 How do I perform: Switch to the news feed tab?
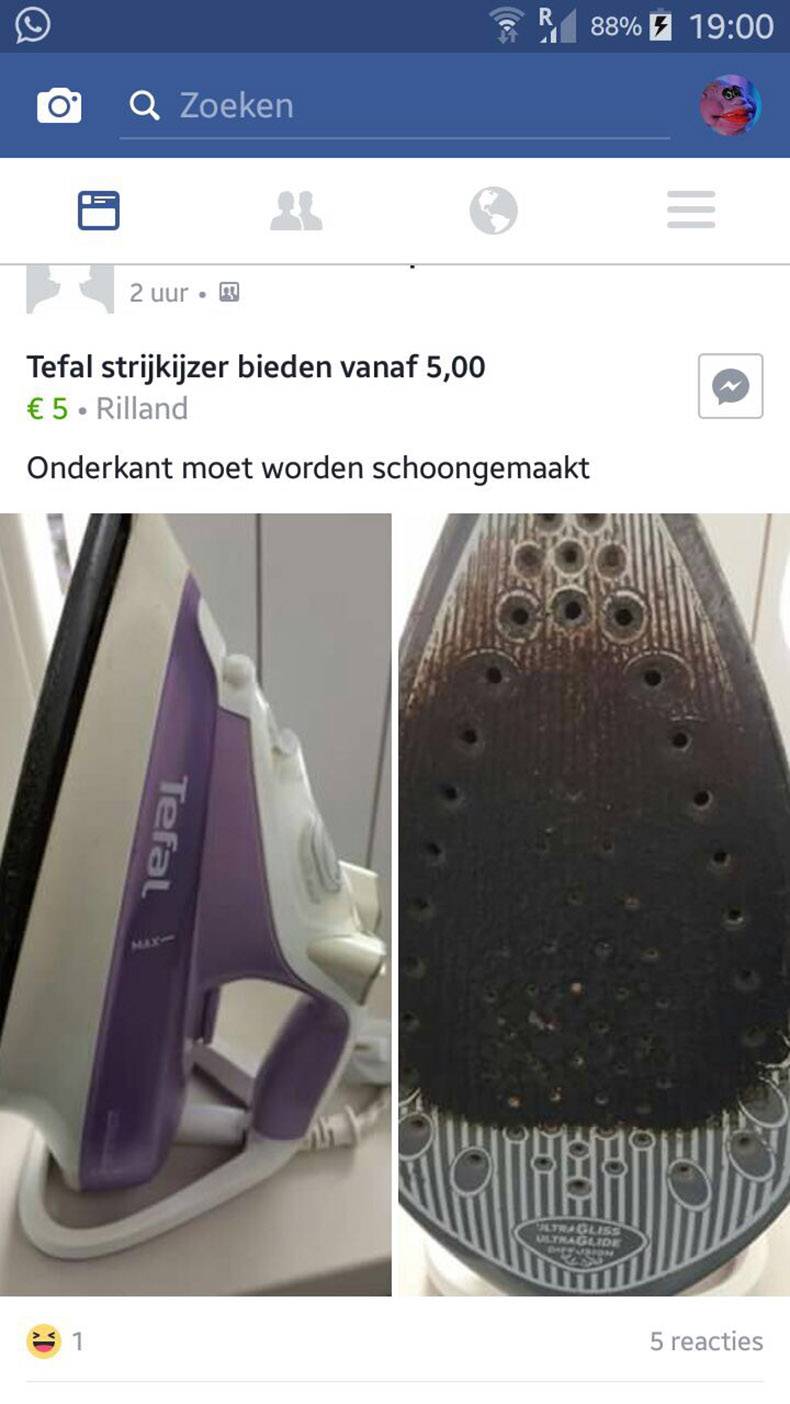point(98,211)
